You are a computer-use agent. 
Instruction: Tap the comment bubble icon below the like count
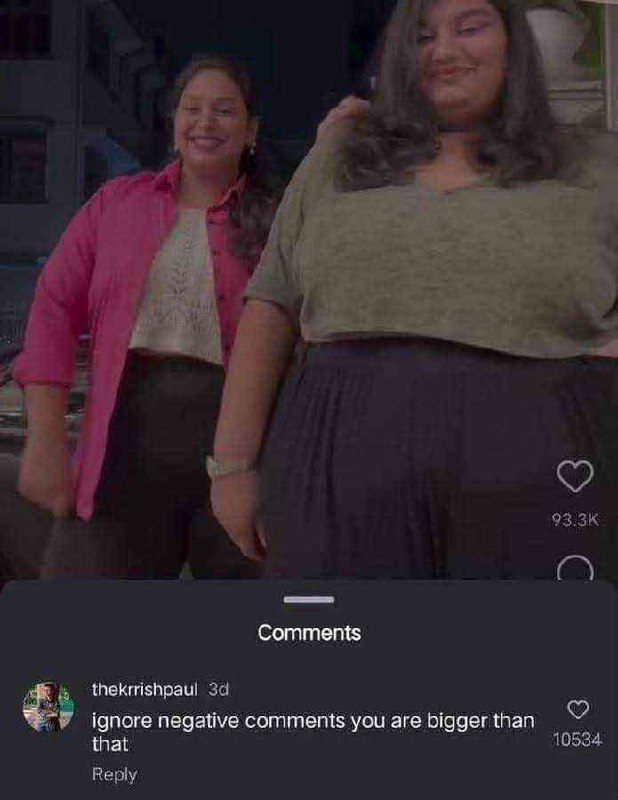click(574, 570)
